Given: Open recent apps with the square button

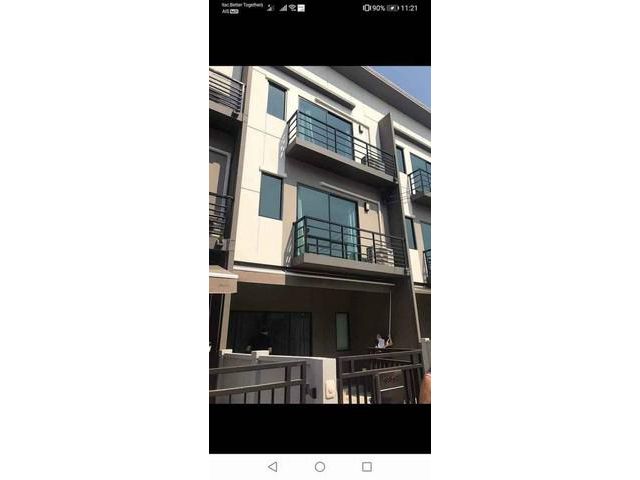Looking at the screenshot, I should pos(367,466).
